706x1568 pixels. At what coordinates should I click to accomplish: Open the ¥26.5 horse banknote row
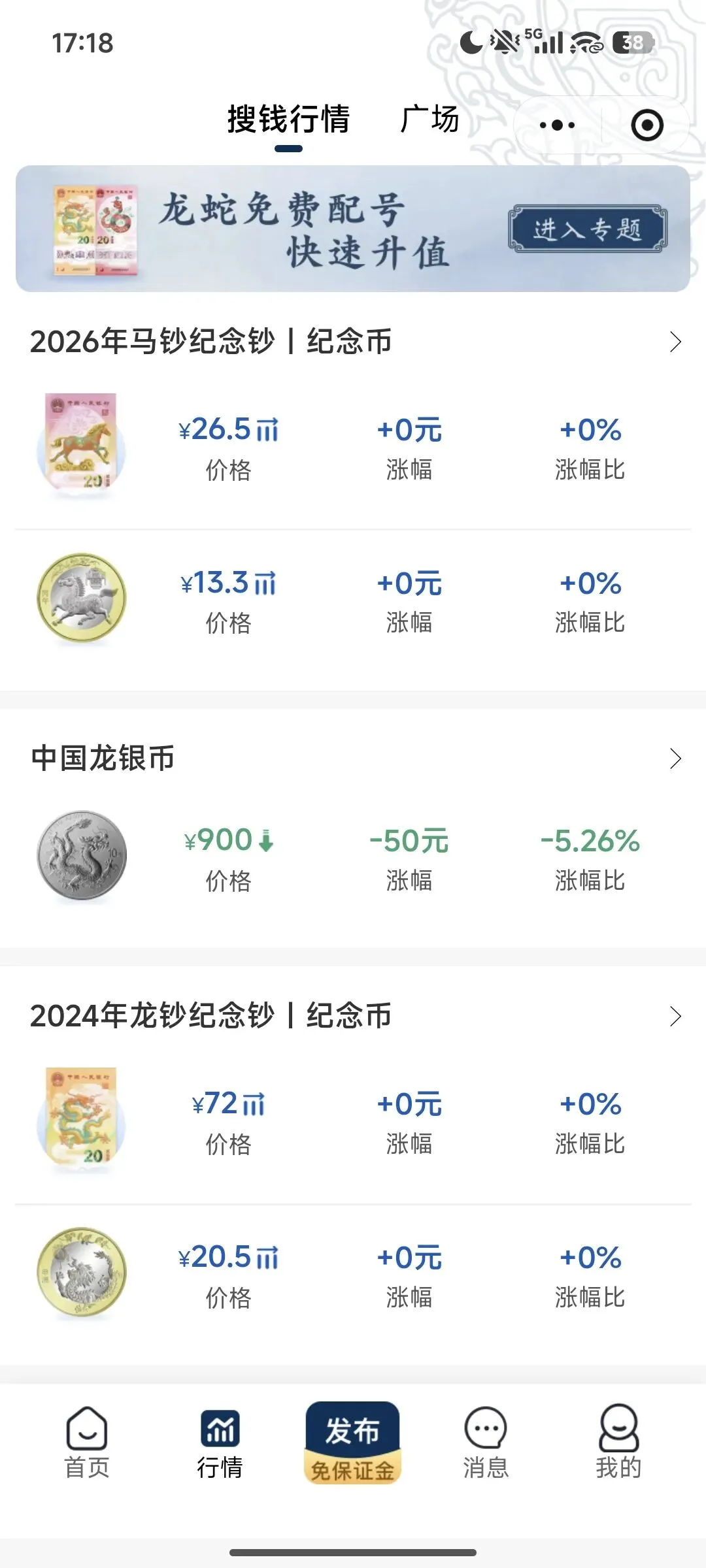tap(353, 448)
